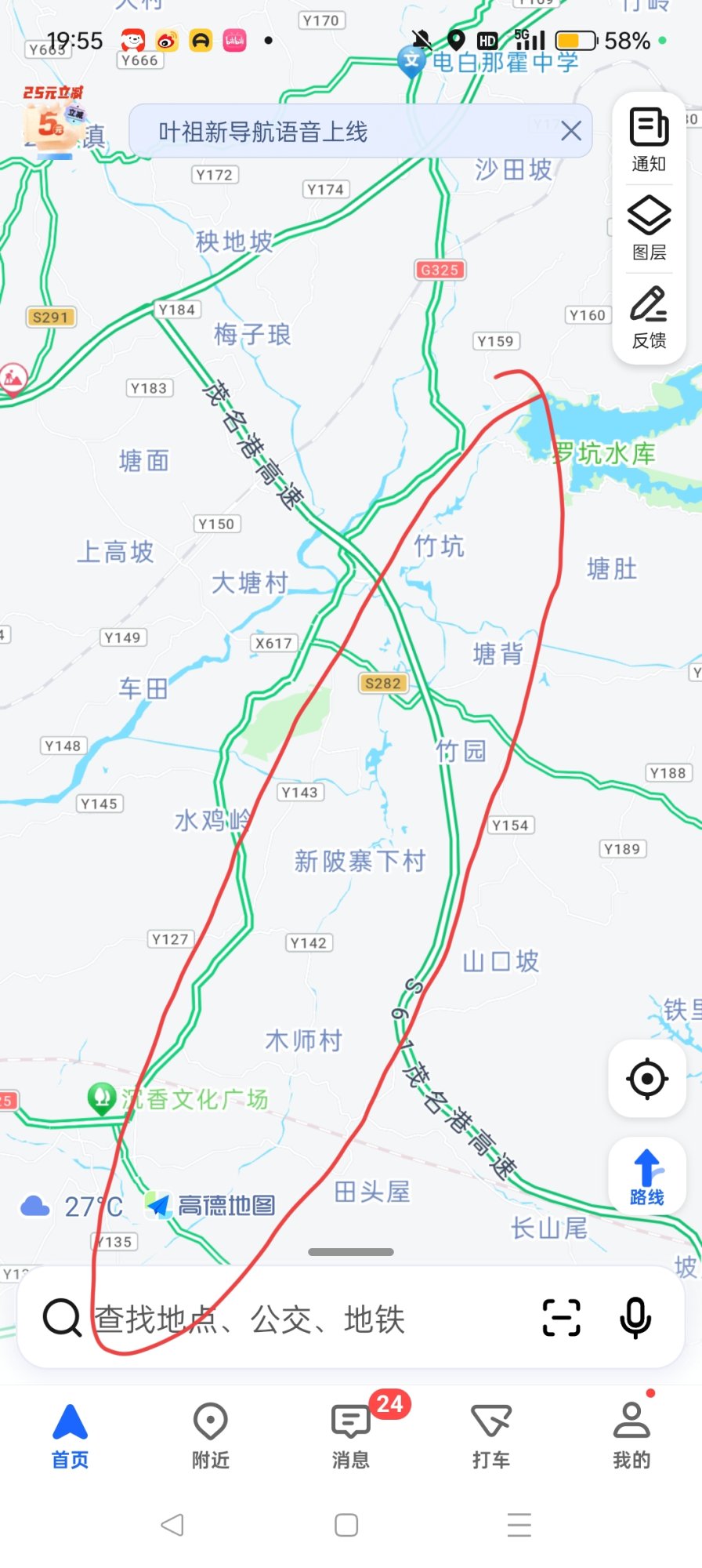Open 反馈 feedback
Viewport: 702px width, 1568px height.
pos(649,317)
